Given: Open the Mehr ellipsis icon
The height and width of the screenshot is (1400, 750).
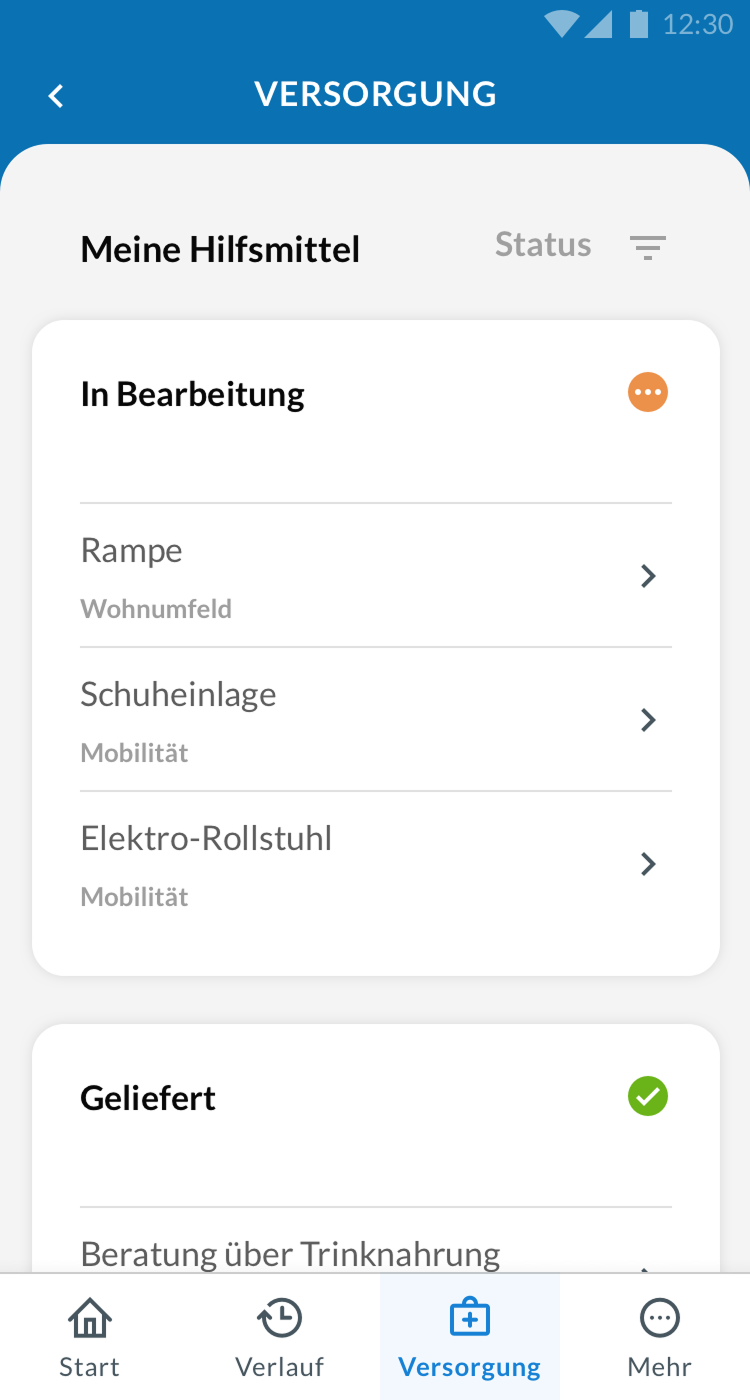Looking at the screenshot, I should point(659,1318).
